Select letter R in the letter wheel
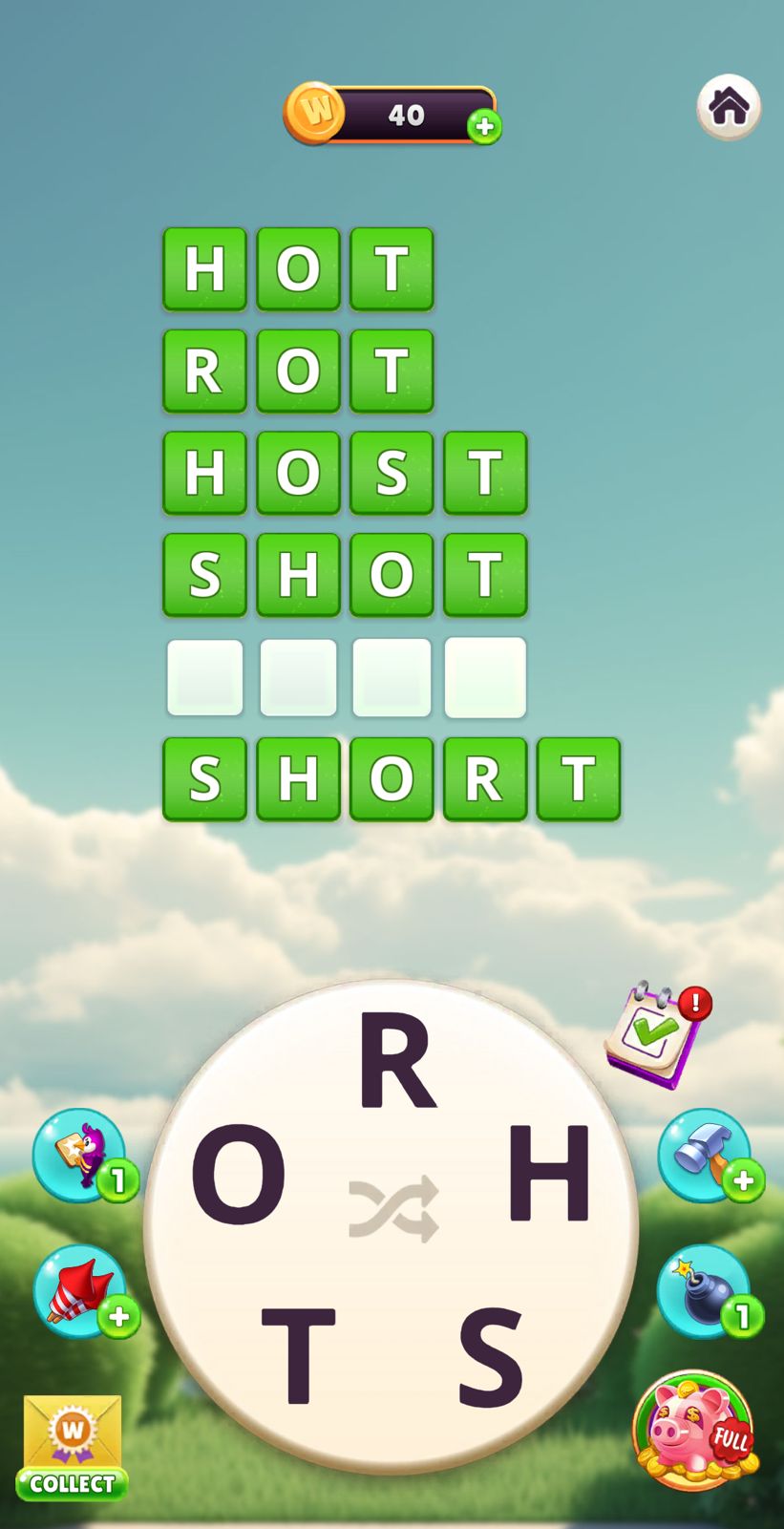The width and height of the screenshot is (784, 1529). (397, 1061)
